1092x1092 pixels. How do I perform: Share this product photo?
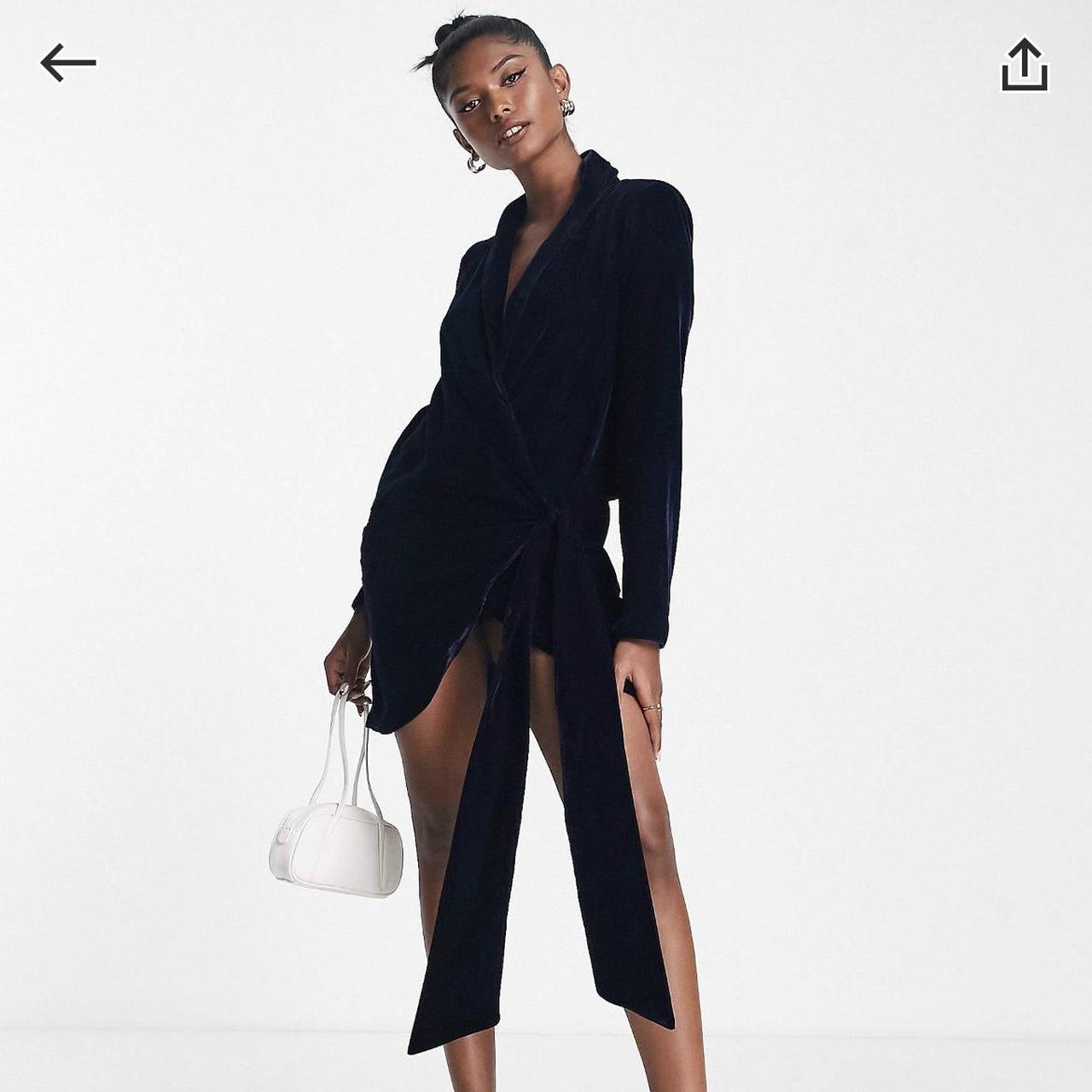pos(1024,65)
